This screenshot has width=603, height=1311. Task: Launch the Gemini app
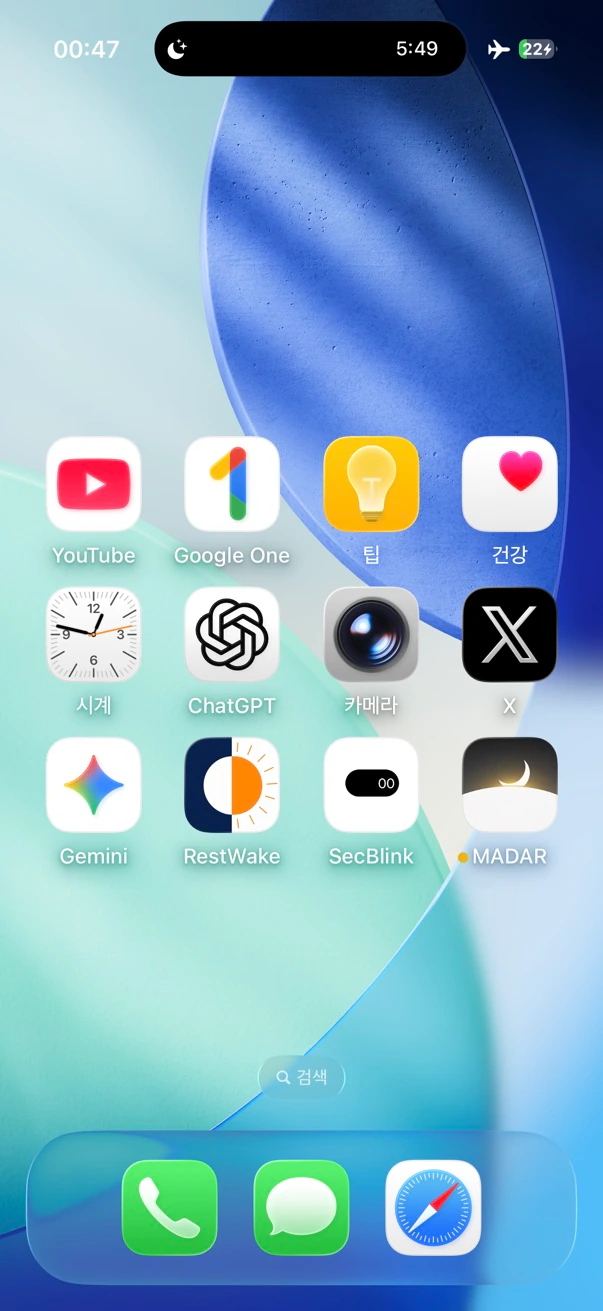click(x=94, y=785)
